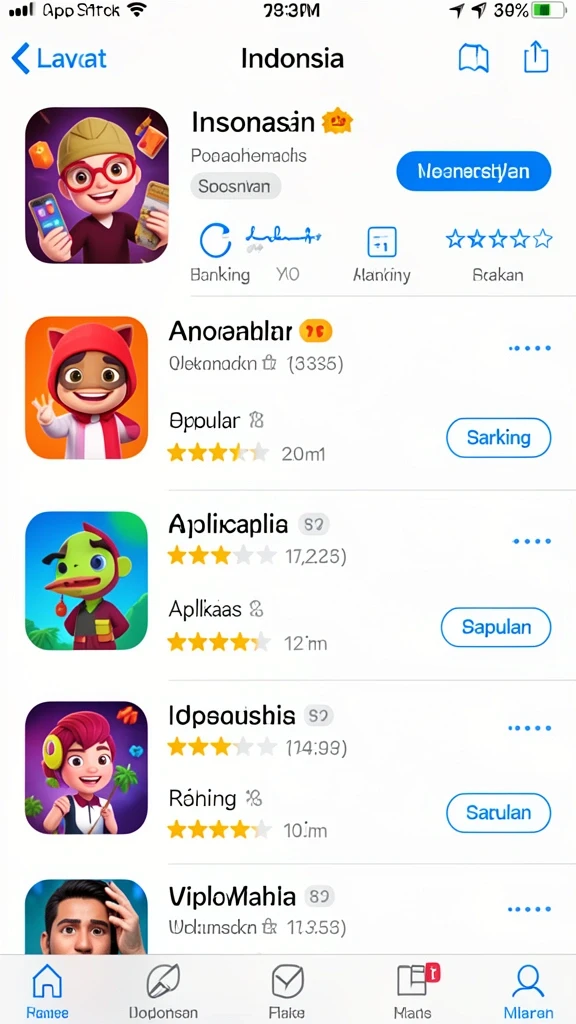Go back to Lavat
Image resolution: width=576 pixels, height=1024 pixels.
(x=59, y=59)
